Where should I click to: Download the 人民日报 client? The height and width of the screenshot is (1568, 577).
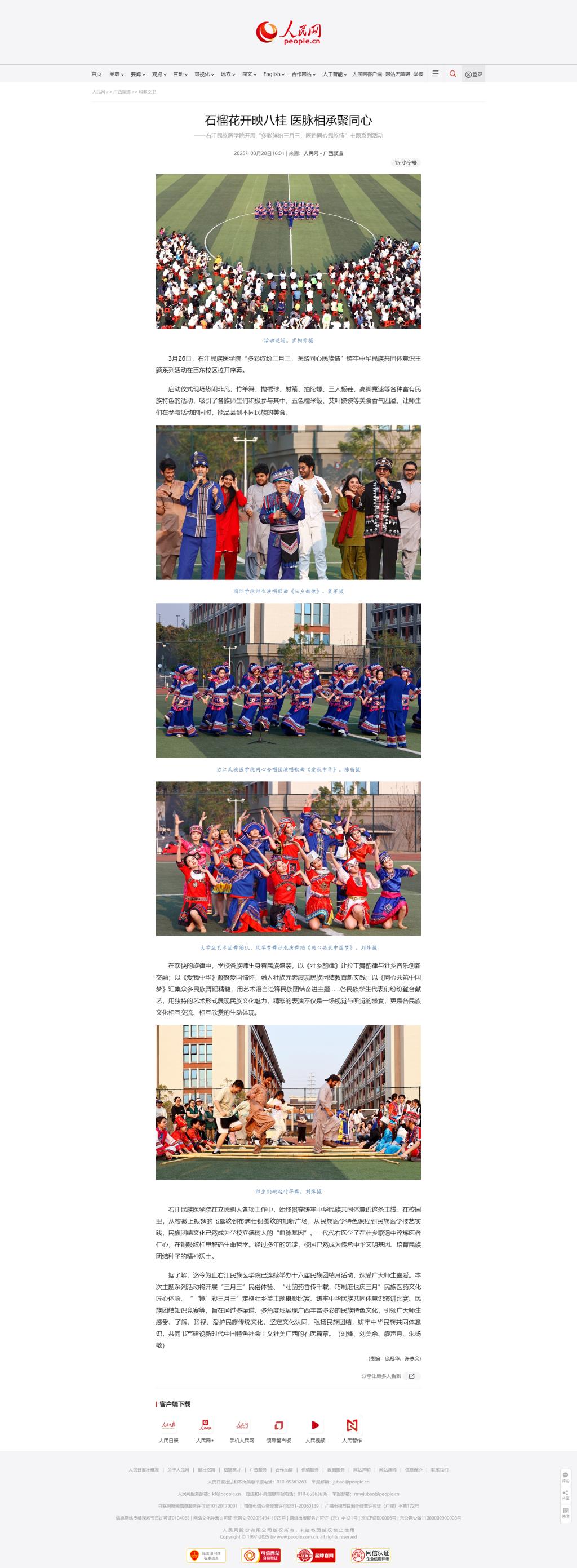[168, 1431]
